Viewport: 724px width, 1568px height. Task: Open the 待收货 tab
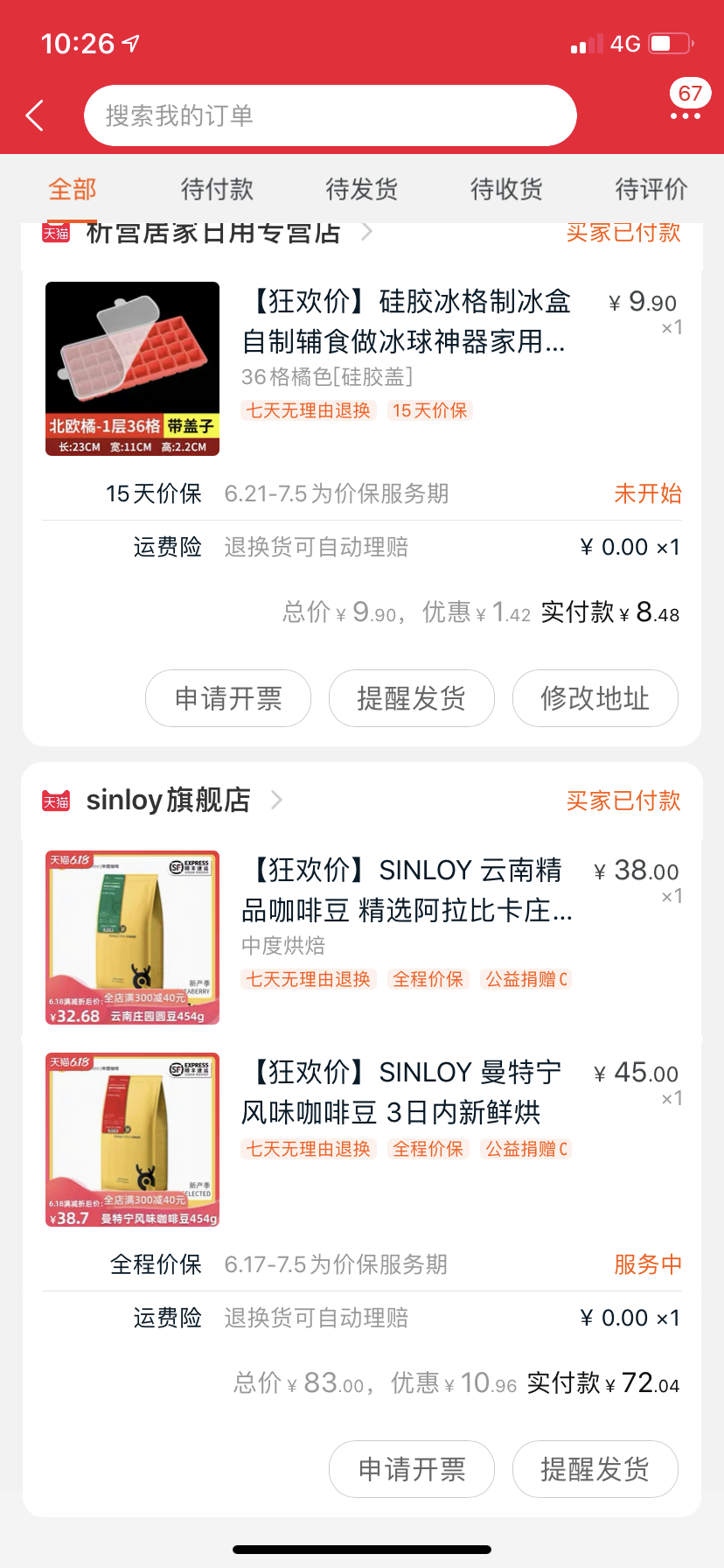click(x=506, y=189)
